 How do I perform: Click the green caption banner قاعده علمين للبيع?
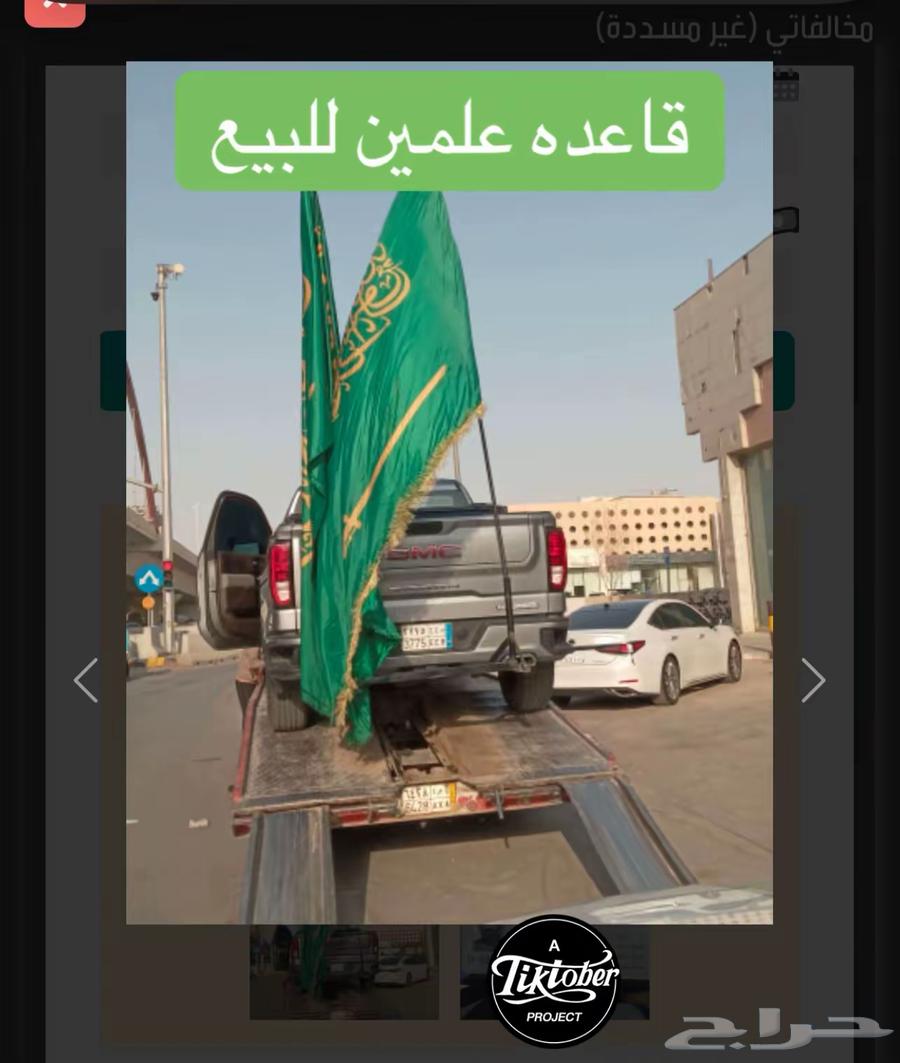pos(449,130)
